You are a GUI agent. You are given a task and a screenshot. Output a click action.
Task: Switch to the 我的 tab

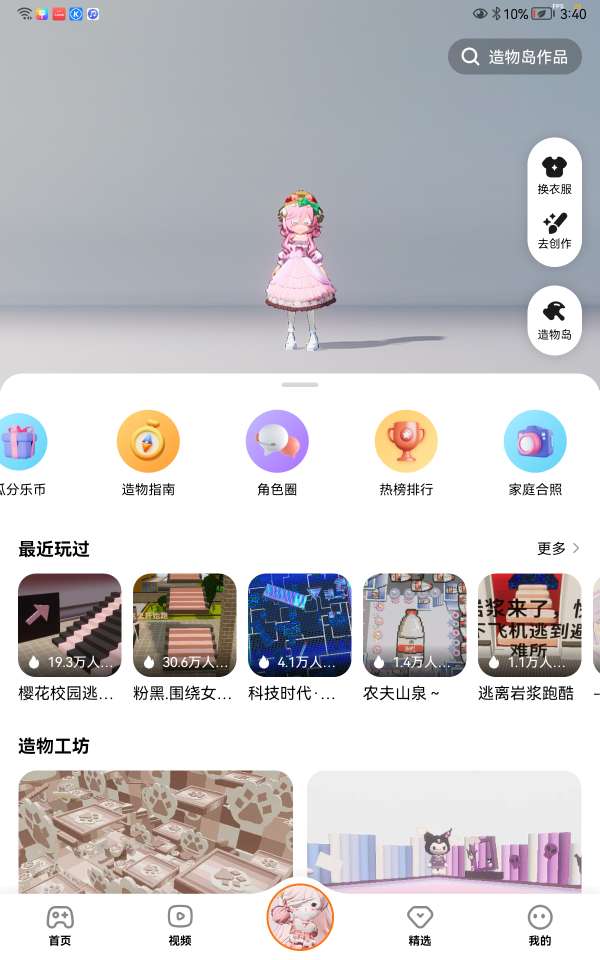tap(540, 926)
